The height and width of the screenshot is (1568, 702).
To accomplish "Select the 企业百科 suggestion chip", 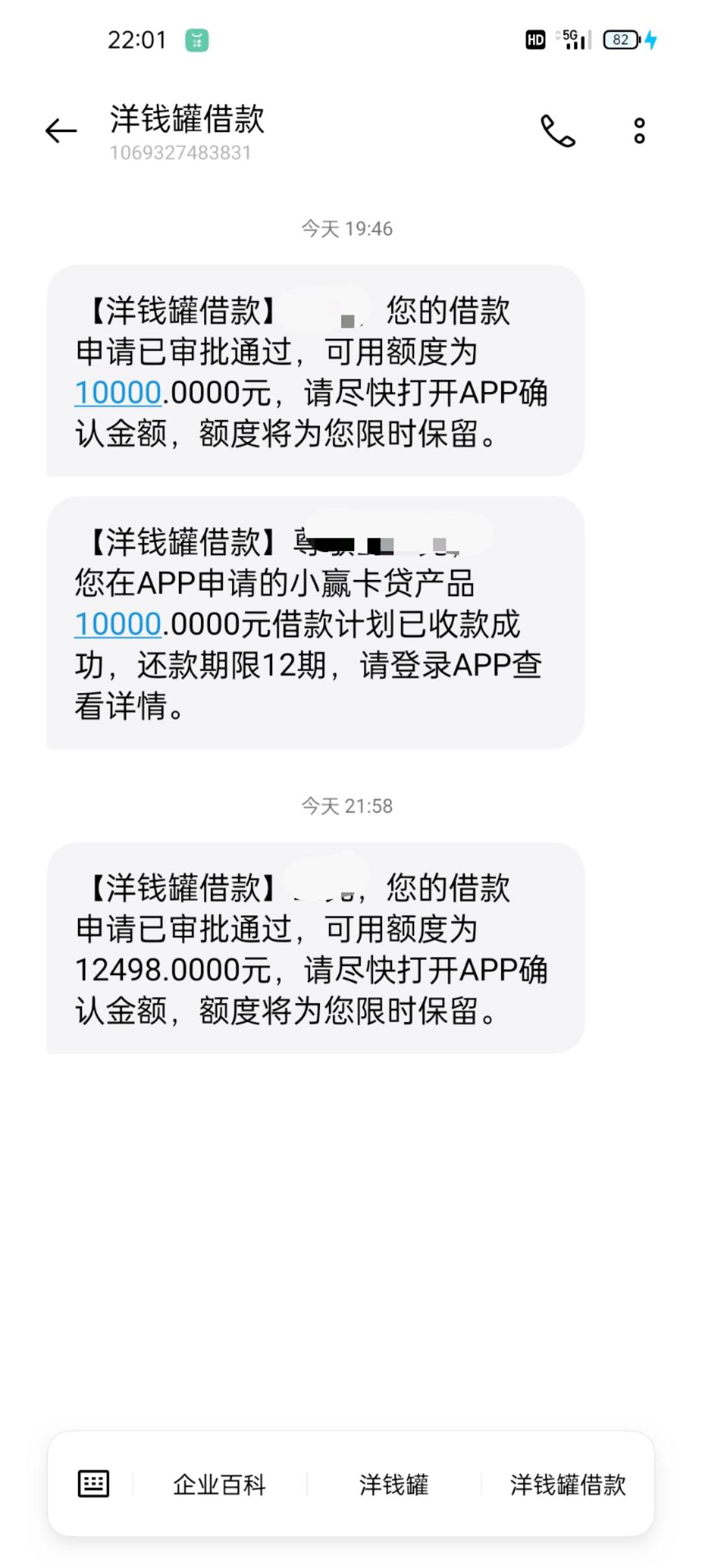I will tap(220, 1485).
